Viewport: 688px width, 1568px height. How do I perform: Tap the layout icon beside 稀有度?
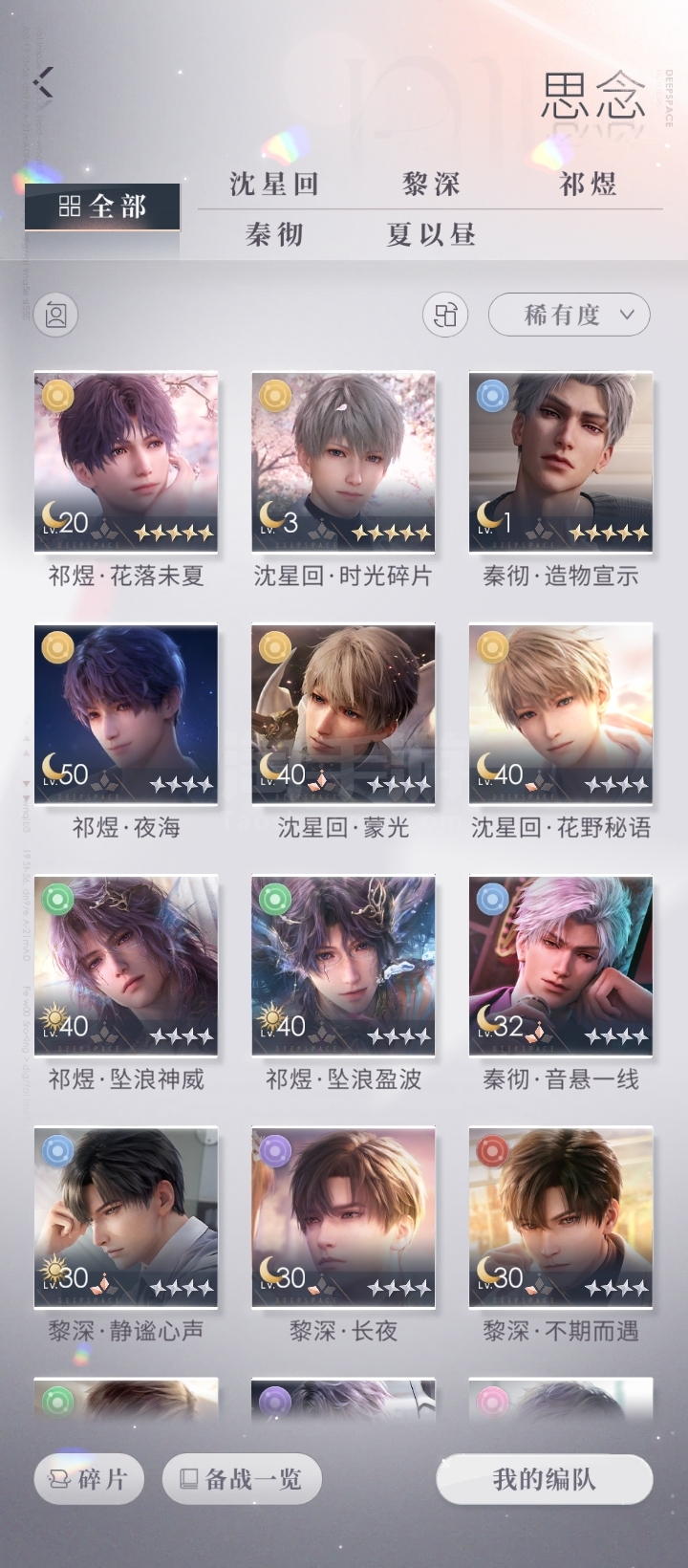click(445, 315)
